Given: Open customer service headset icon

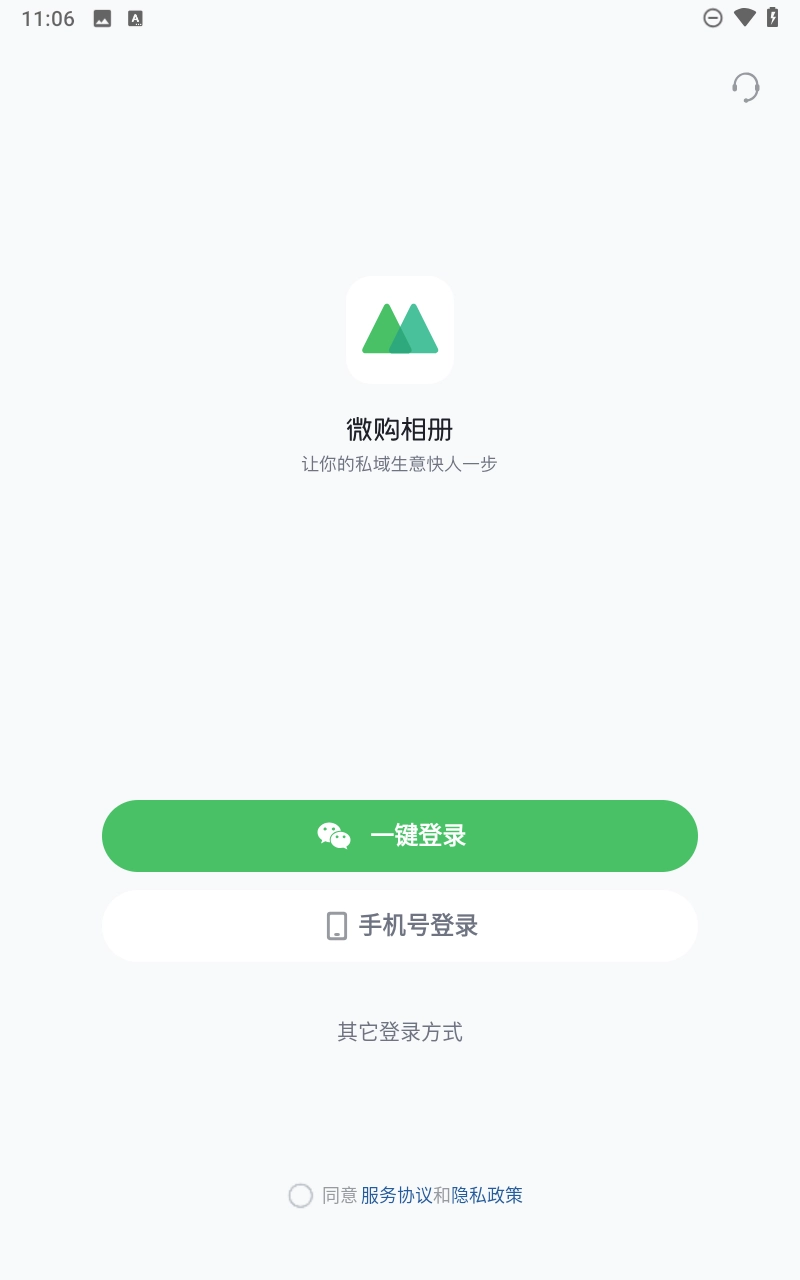Looking at the screenshot, I should click(746, 88).
